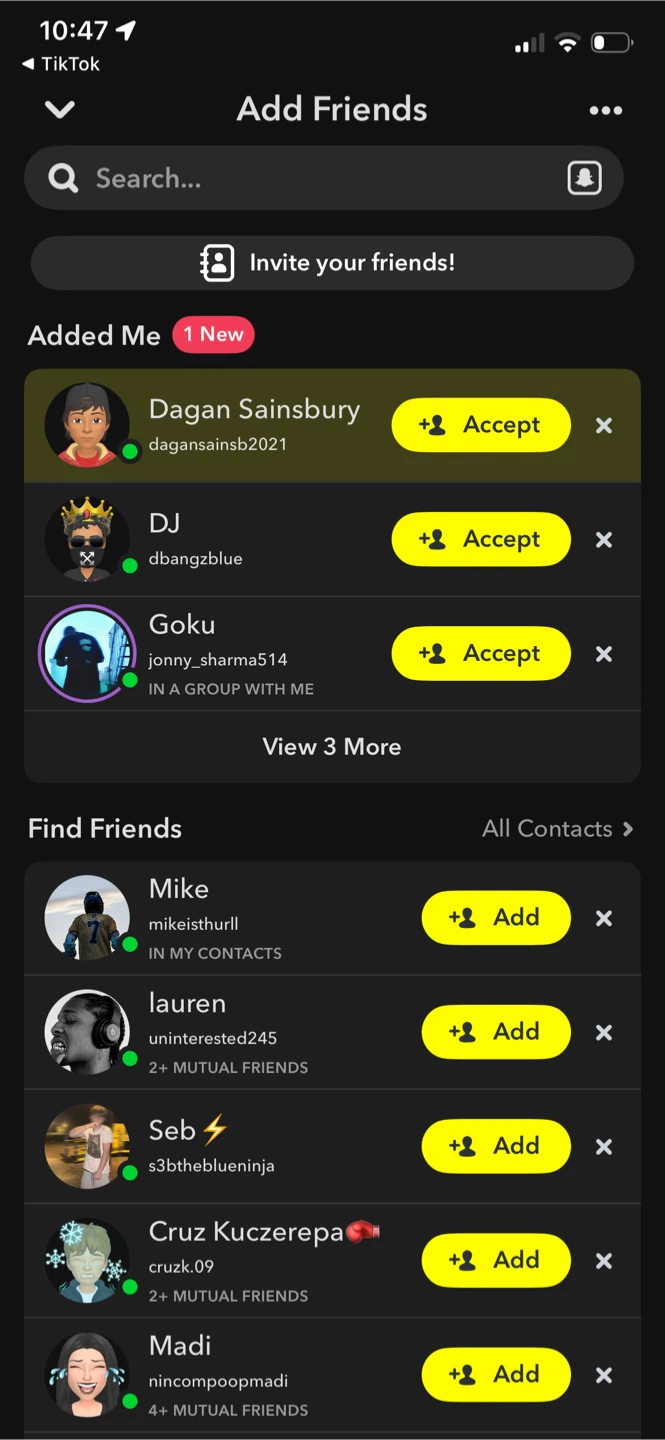Open the Snapcode scanner icon in search bar
The height and width of the screenshot is (1440, 665).
[x=585, y=178]
